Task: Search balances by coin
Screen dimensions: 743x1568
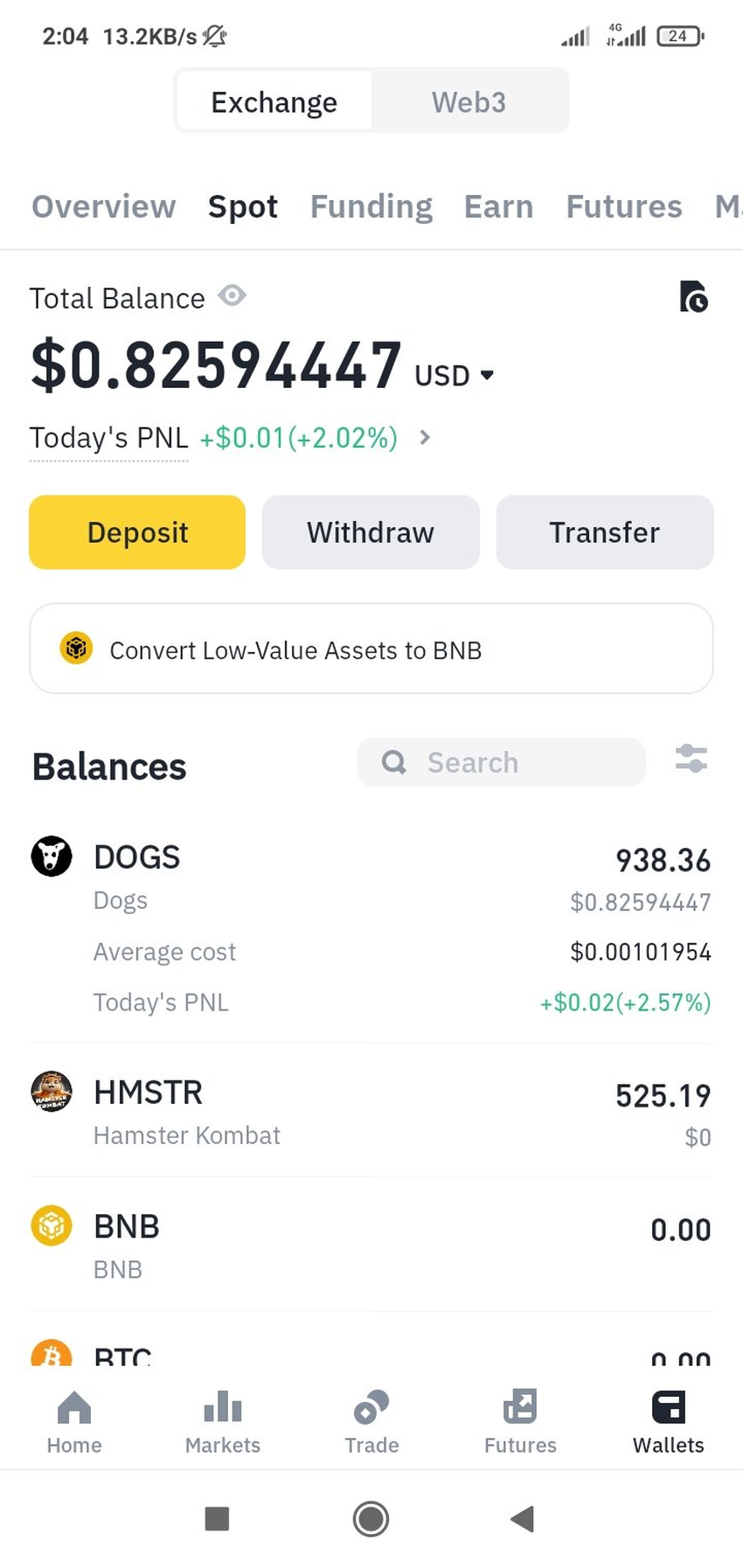Action: click(x=502, y=762)
